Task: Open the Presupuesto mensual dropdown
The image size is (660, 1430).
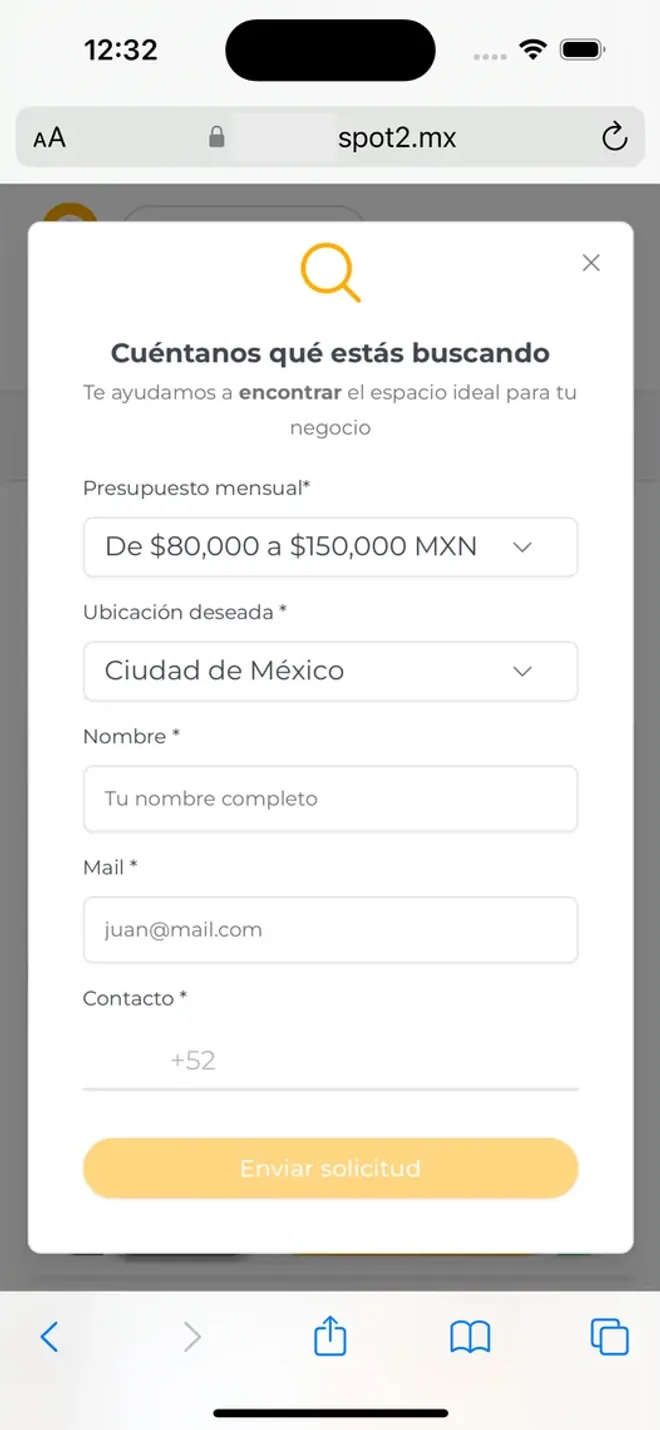Action: [330, 547]
